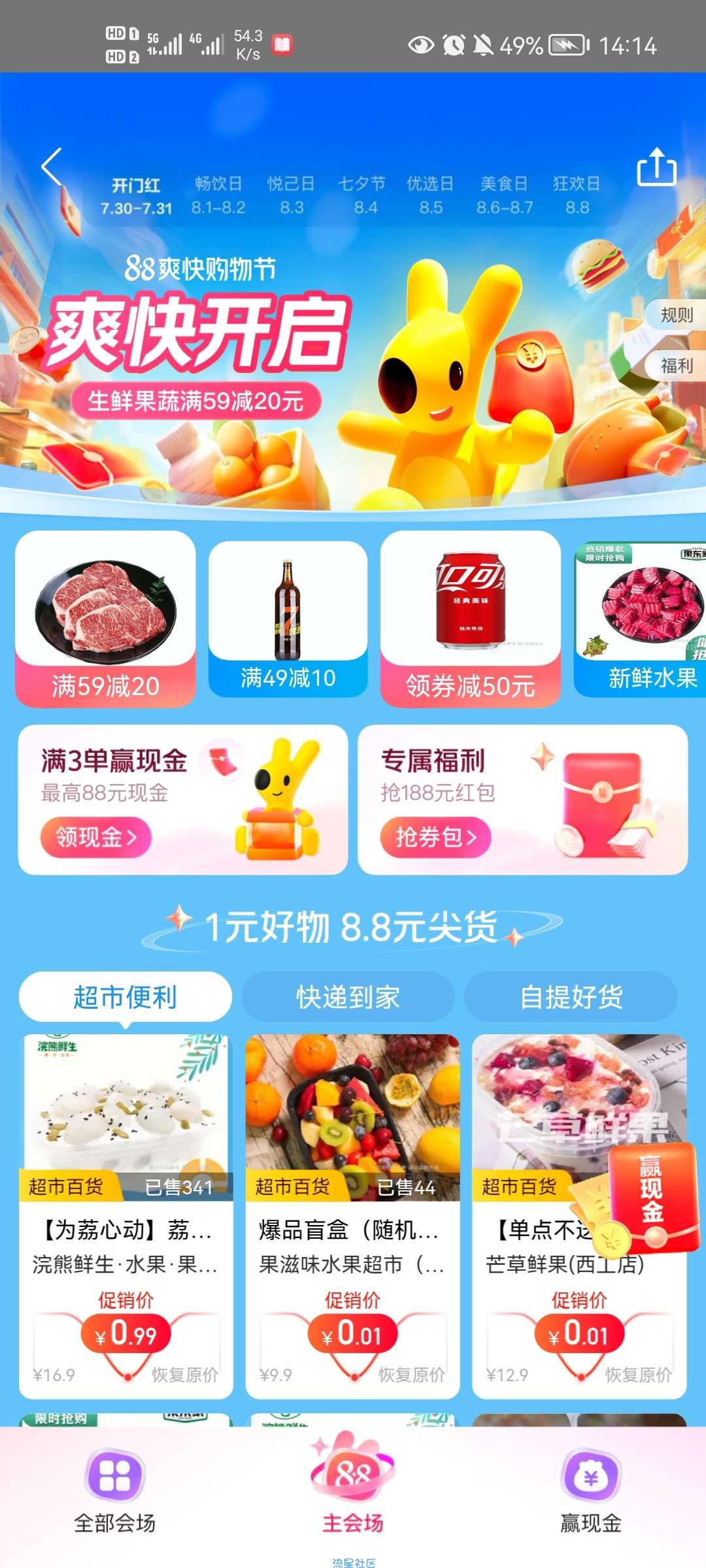Select the 七夕节 8.4 date tab

click(x=361, y=195)
